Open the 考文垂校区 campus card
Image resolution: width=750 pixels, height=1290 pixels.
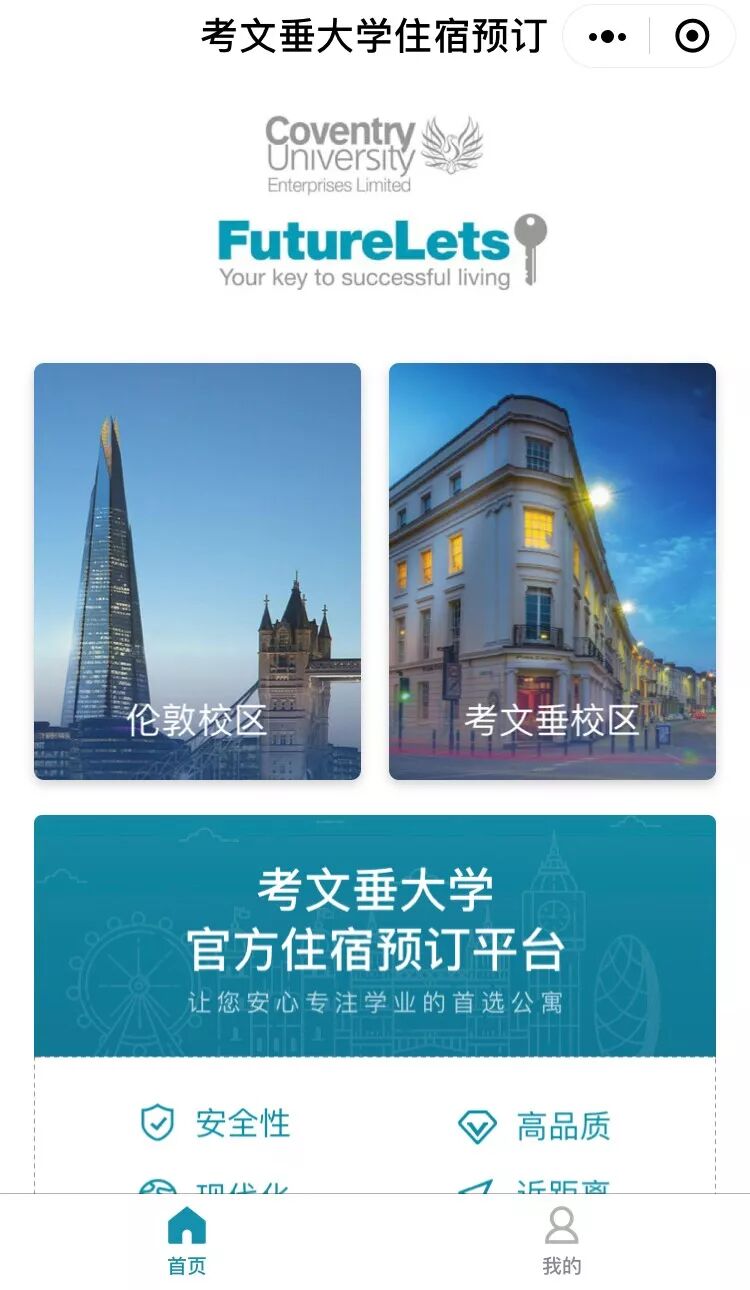tap(552, 571)
